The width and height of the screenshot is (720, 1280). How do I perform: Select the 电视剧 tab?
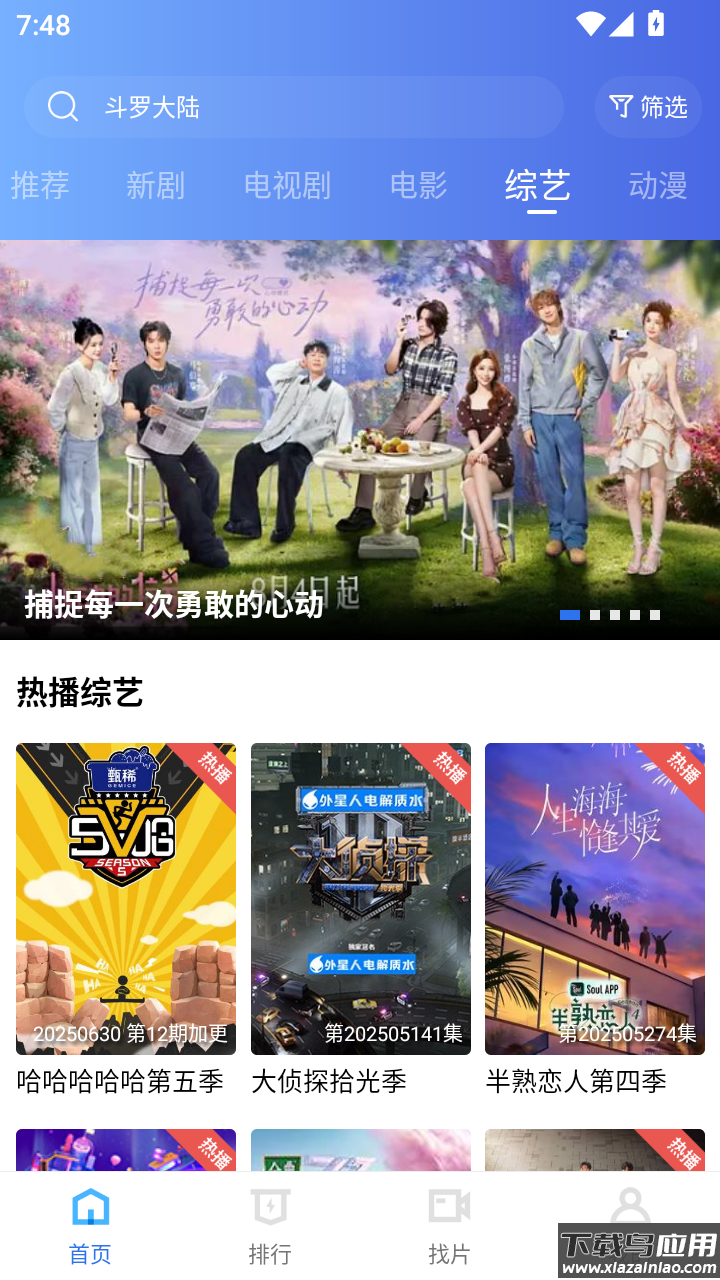287,185
